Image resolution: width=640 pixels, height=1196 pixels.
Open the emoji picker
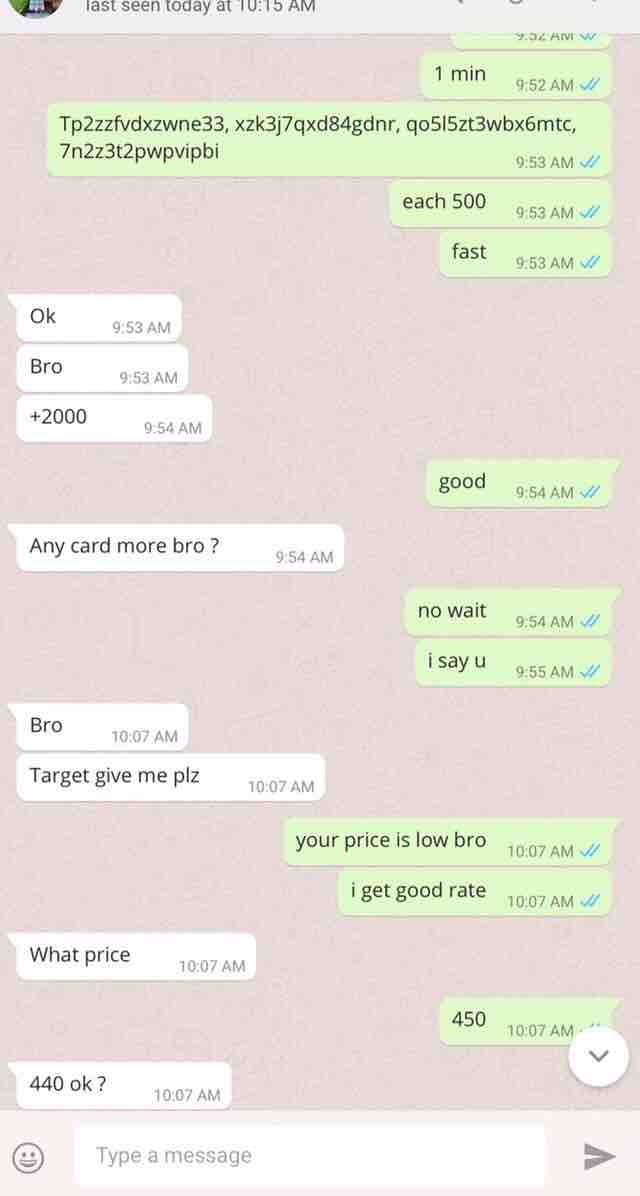[28, 1157]
